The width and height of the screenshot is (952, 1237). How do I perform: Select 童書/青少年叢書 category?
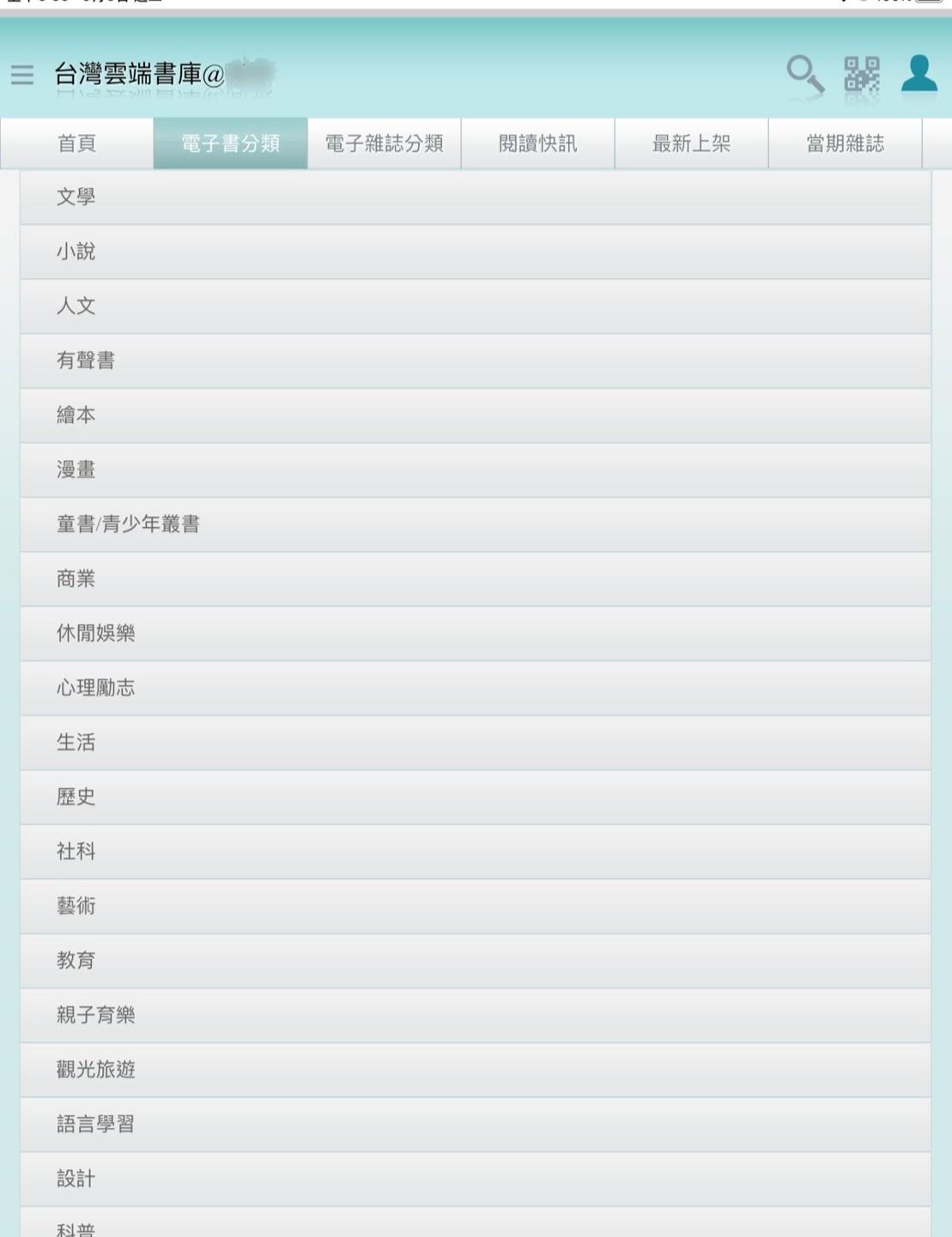point(475,524)
